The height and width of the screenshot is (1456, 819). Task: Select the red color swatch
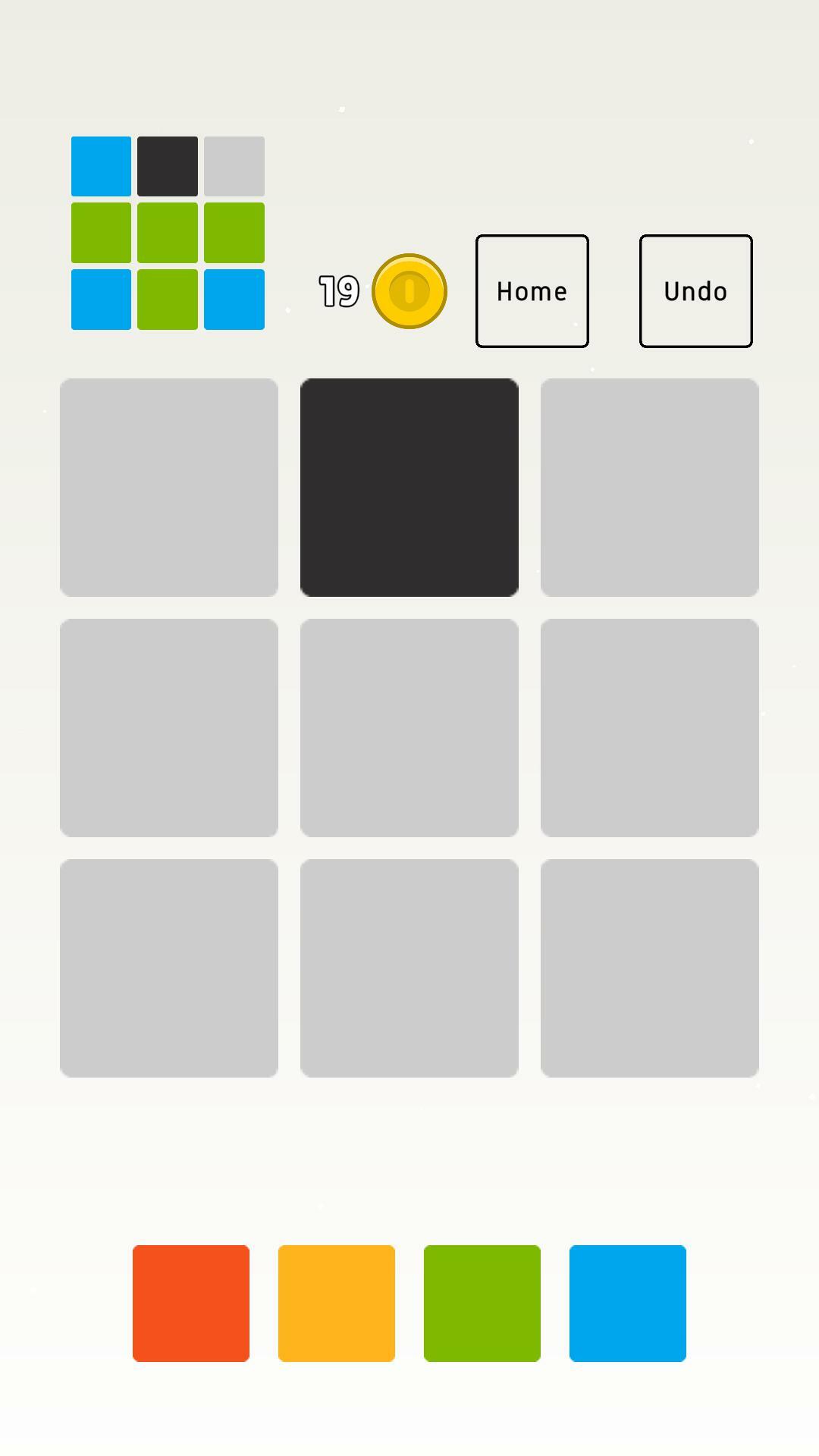(191, 1303)
